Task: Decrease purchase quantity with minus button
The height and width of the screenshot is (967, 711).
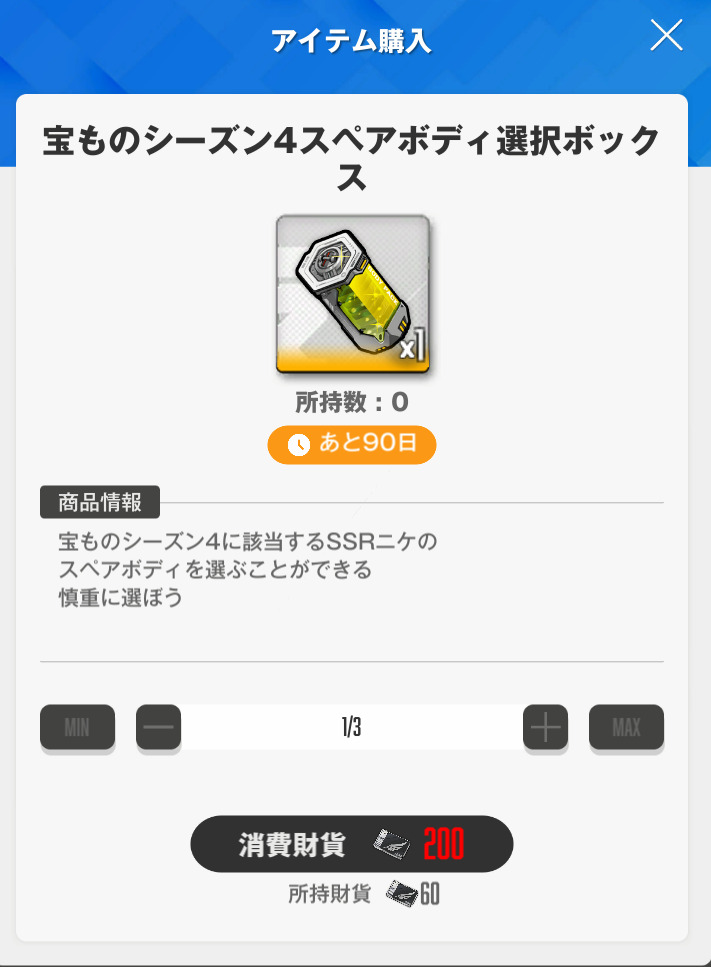Action: pos(158,727)
